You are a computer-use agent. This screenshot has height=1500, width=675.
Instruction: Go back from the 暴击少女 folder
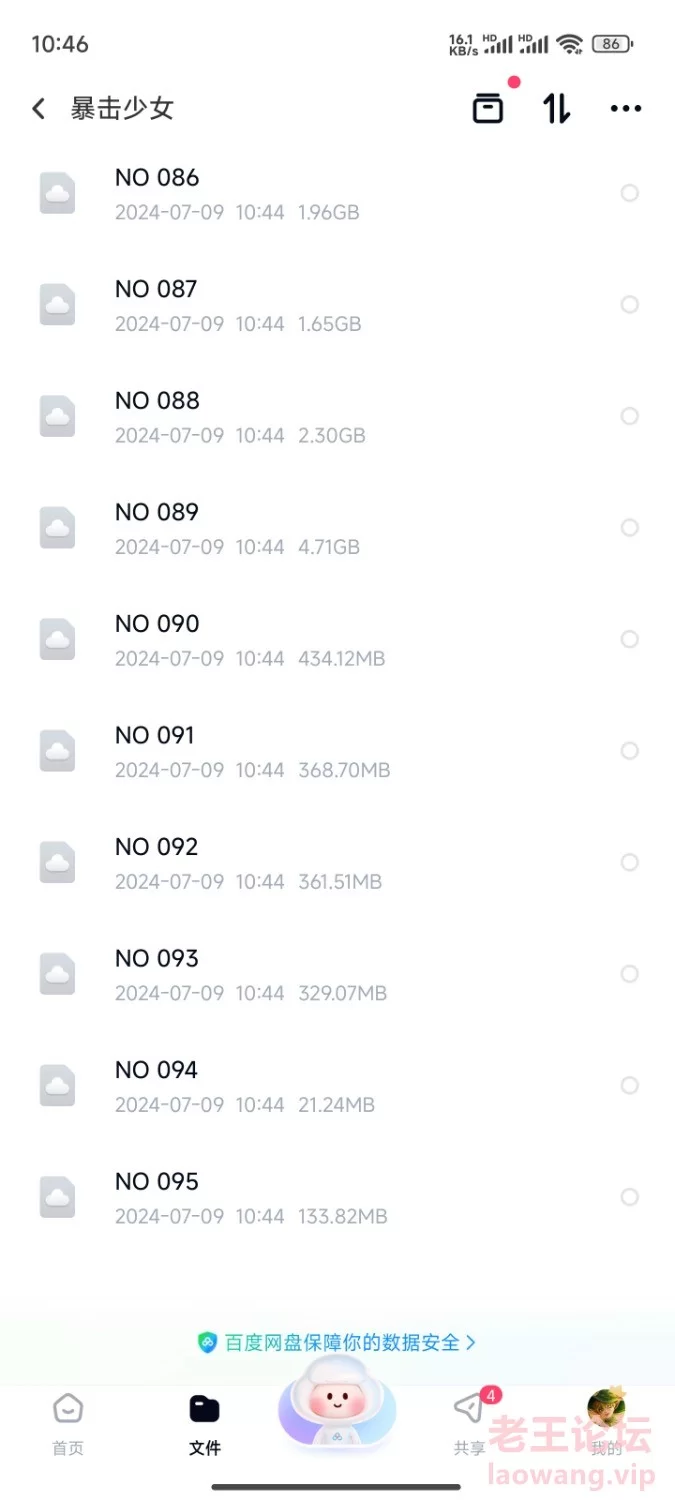(x=38, y=108)
